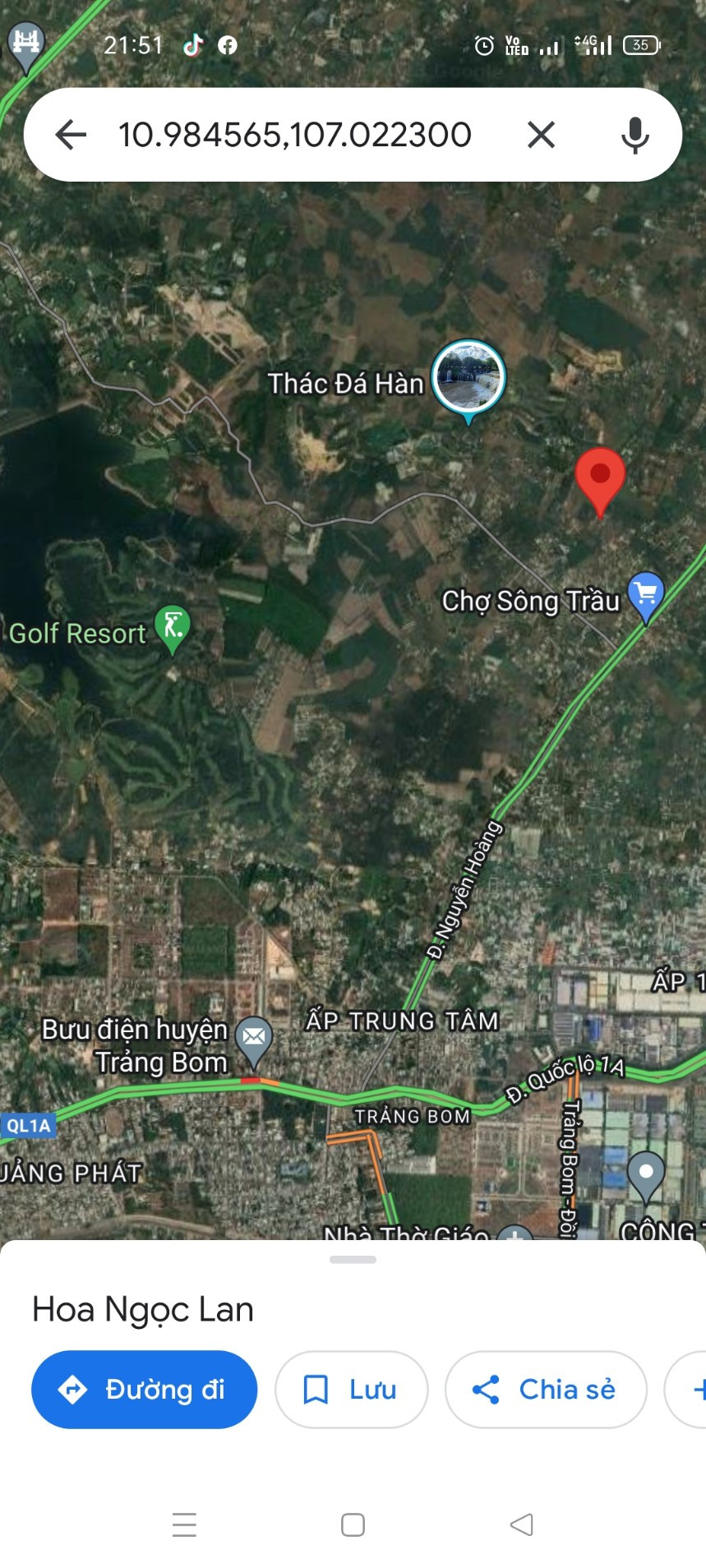706x1568 pixels.
Task: Save this place with Lưu
Action: (351, 1390)
